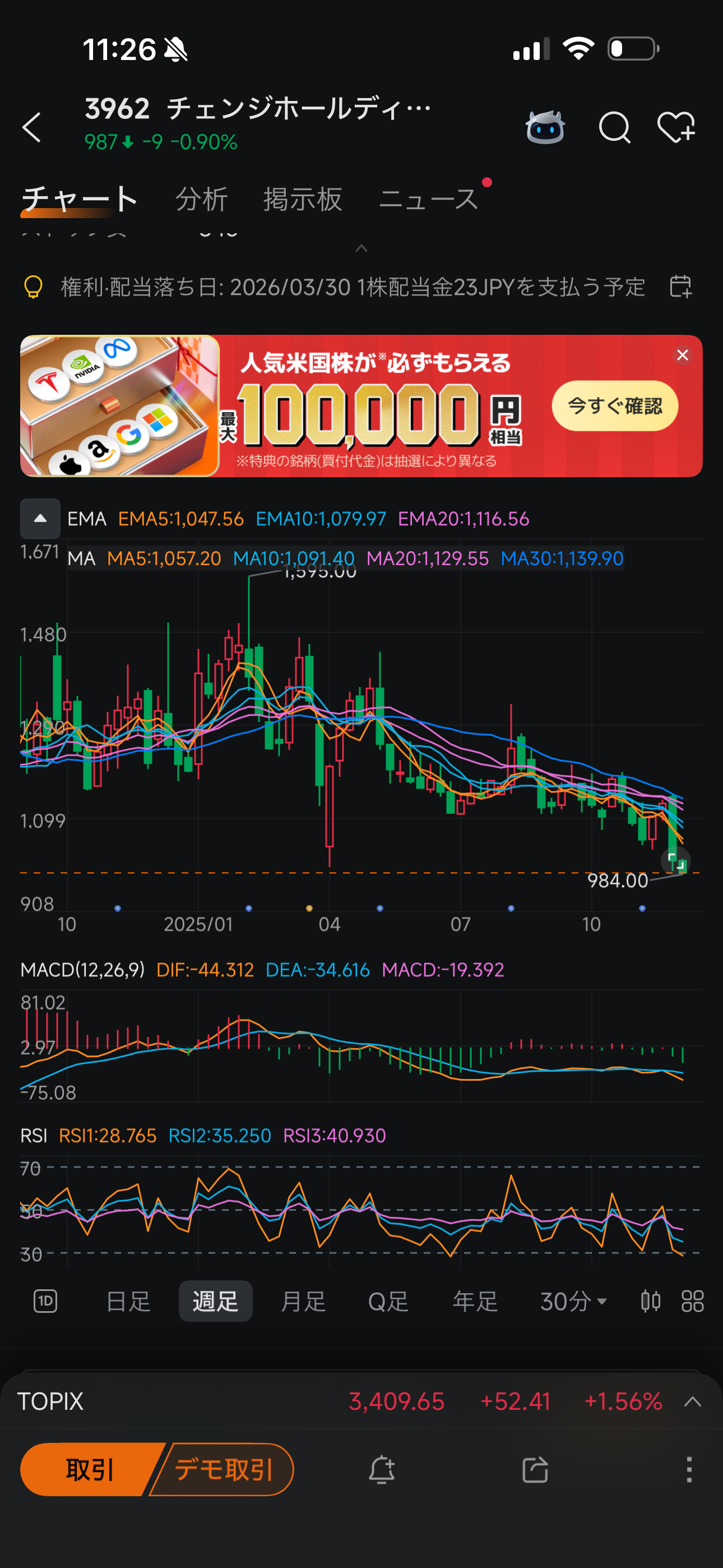Switch to the 掲示板 tab

tap(303, 199)
